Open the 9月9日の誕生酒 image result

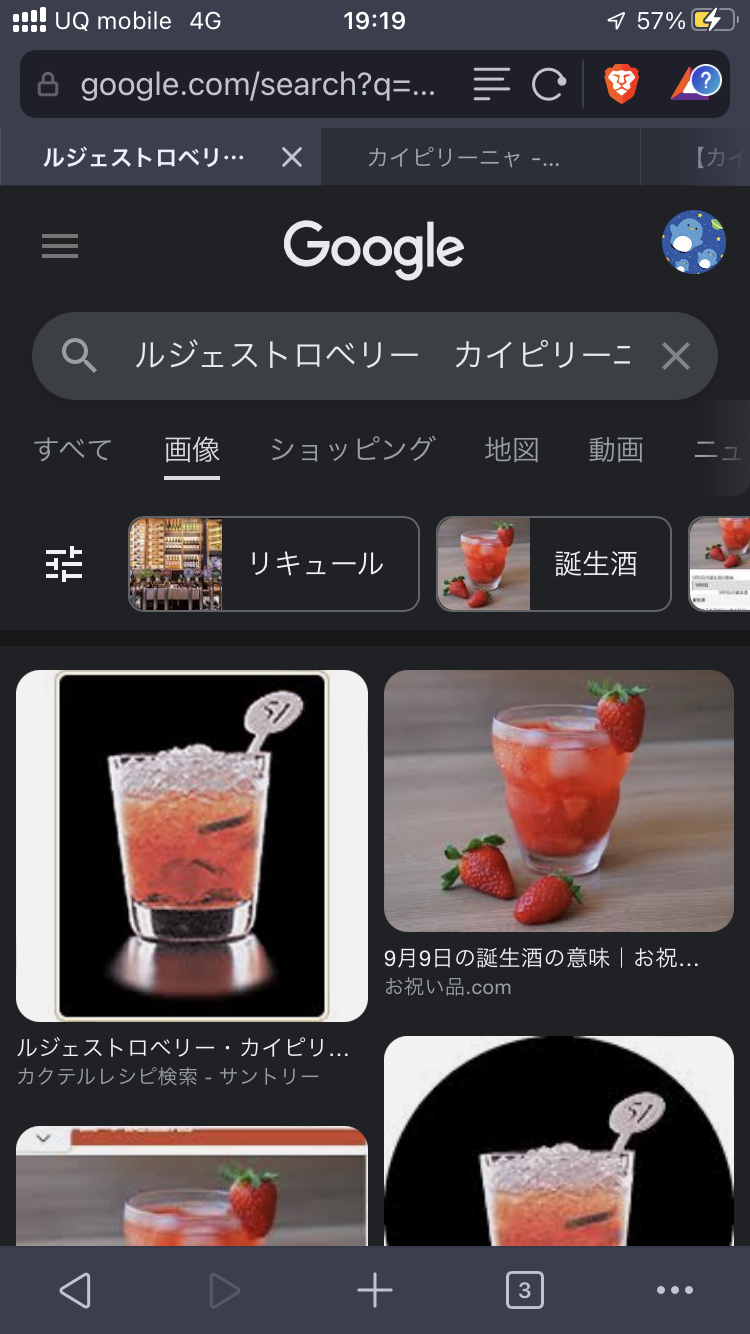(x=559, y=800)
